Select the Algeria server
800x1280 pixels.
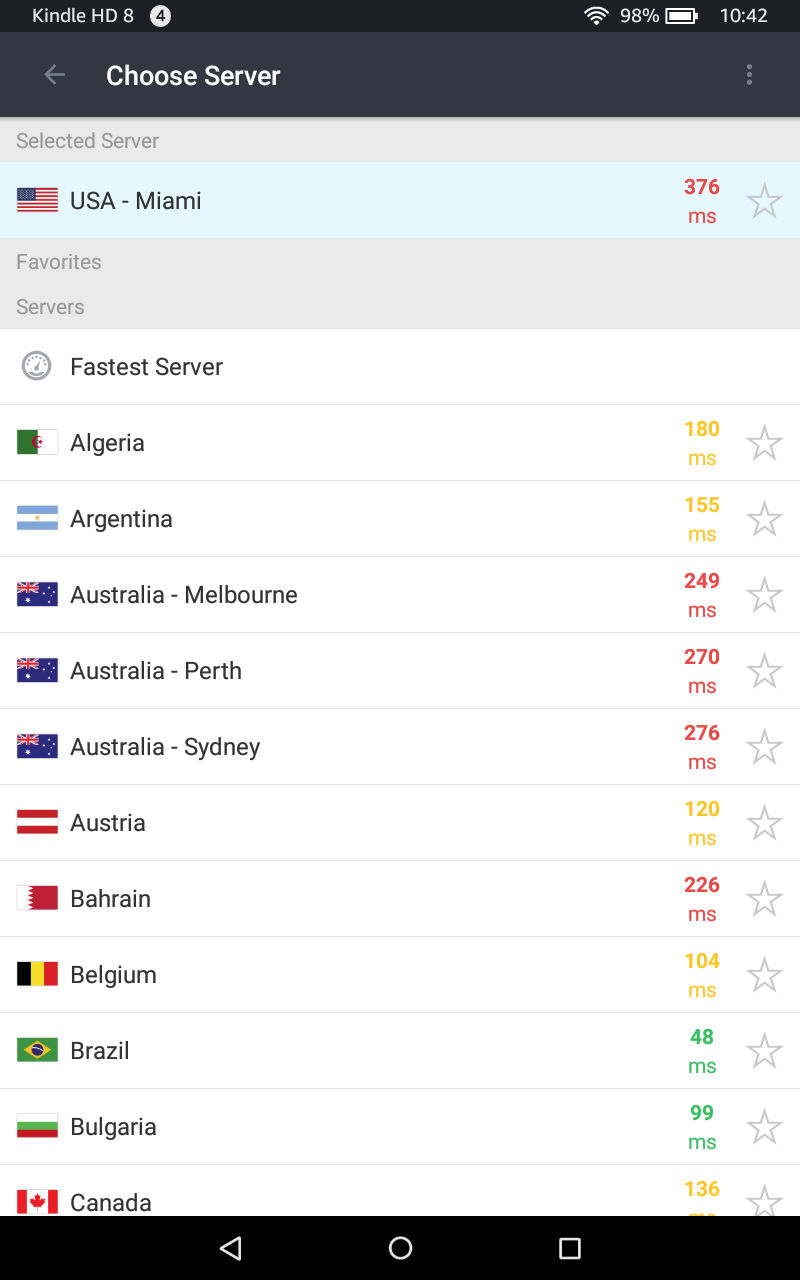click(400, 443)
